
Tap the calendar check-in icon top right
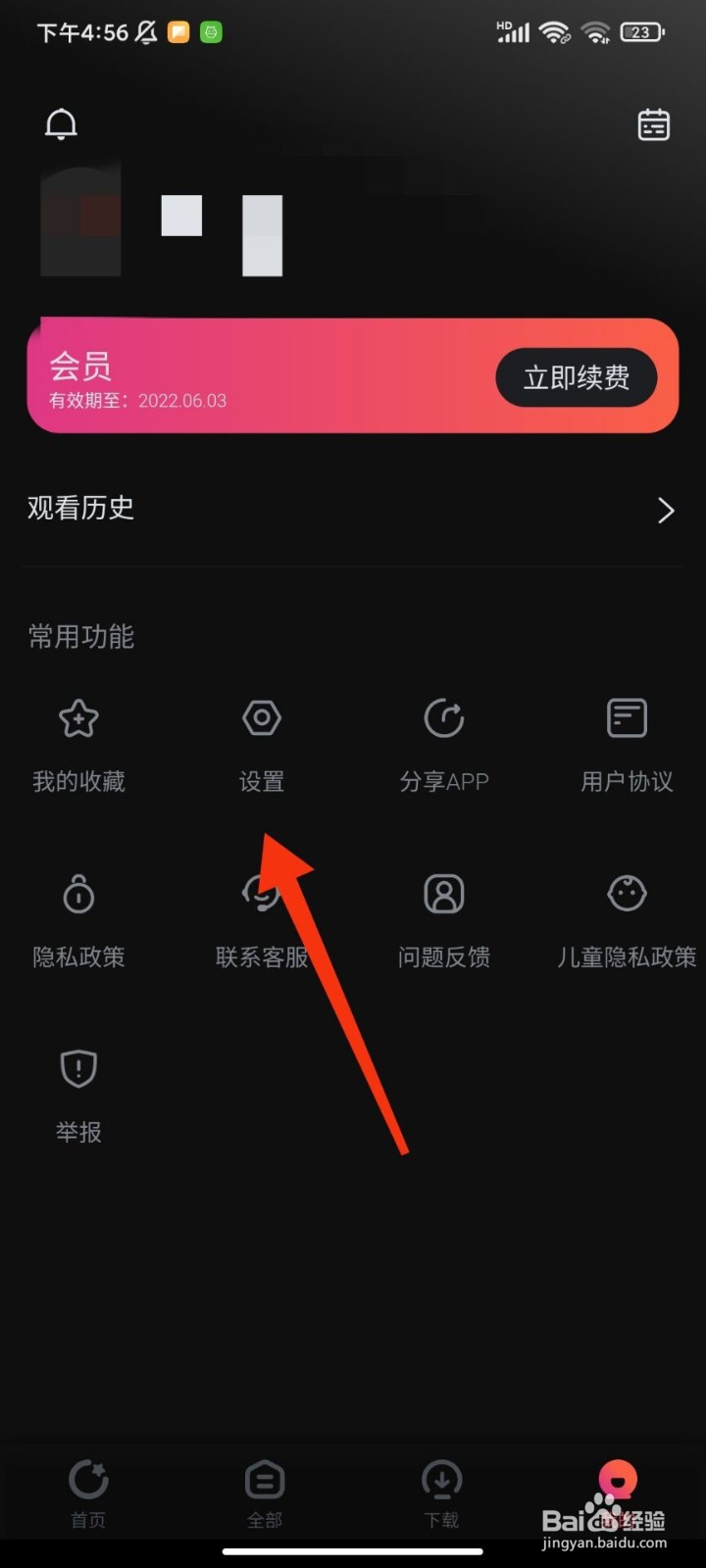[653, 124]
